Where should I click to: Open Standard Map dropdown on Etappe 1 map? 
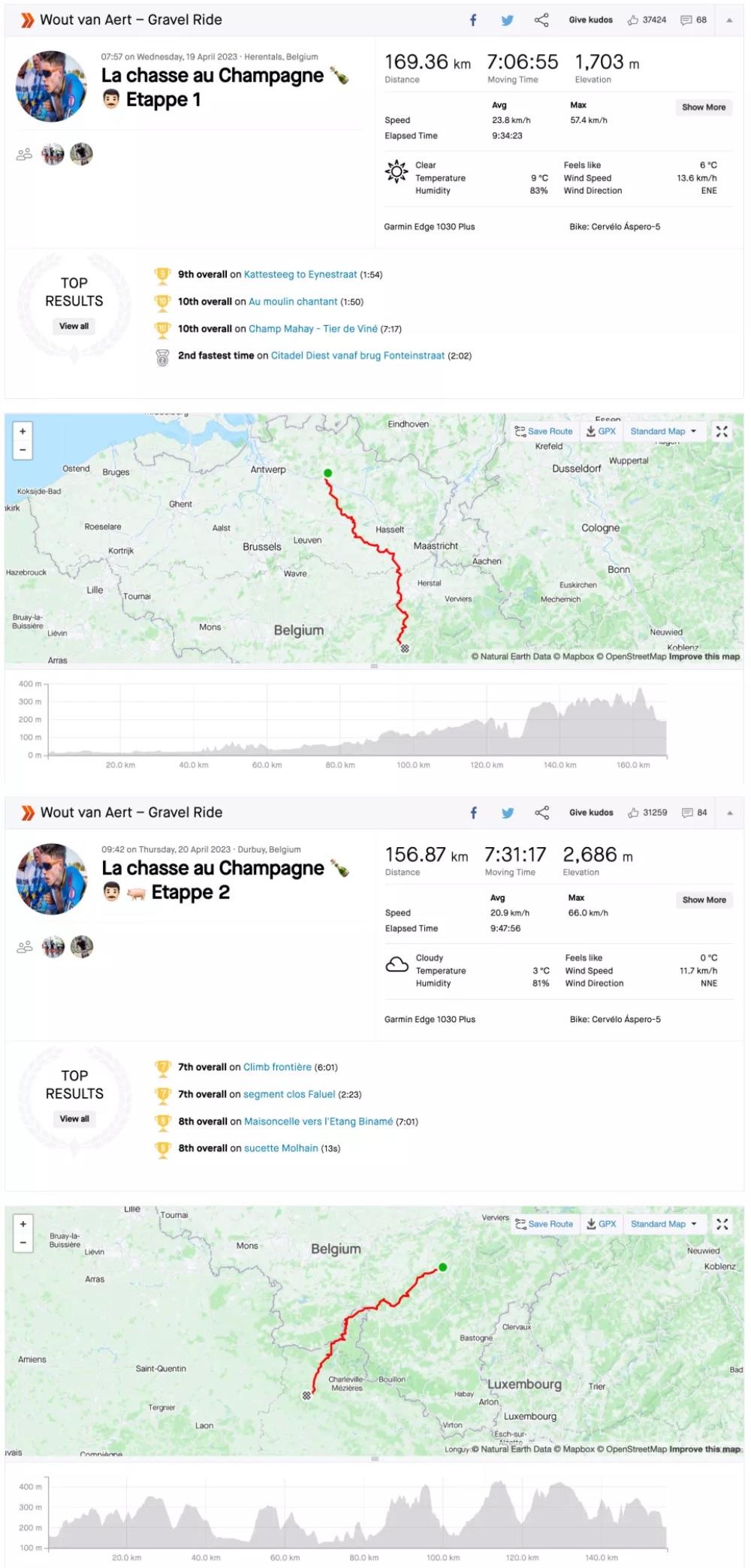[663, 432]
